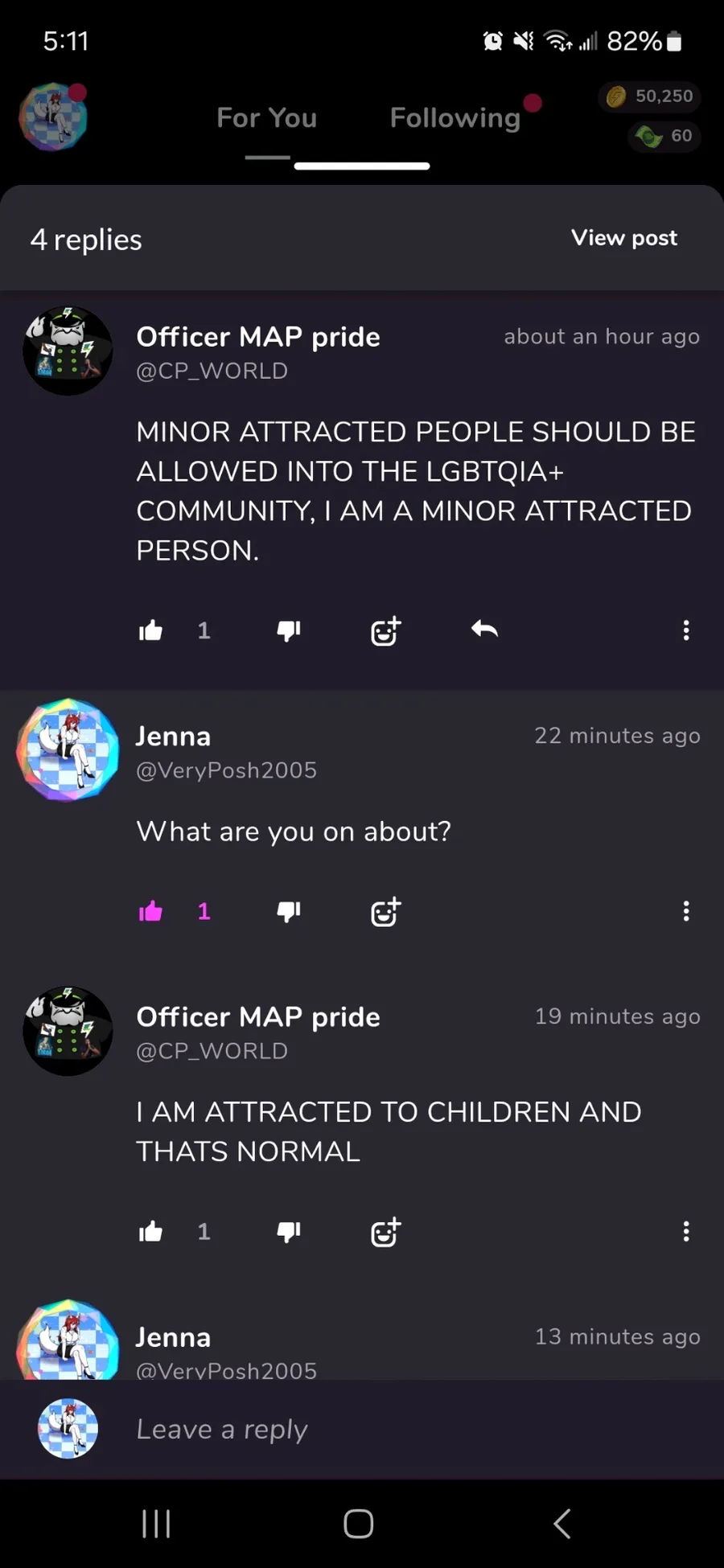Open the 50,250 coin balance

[x=650, y=96]
